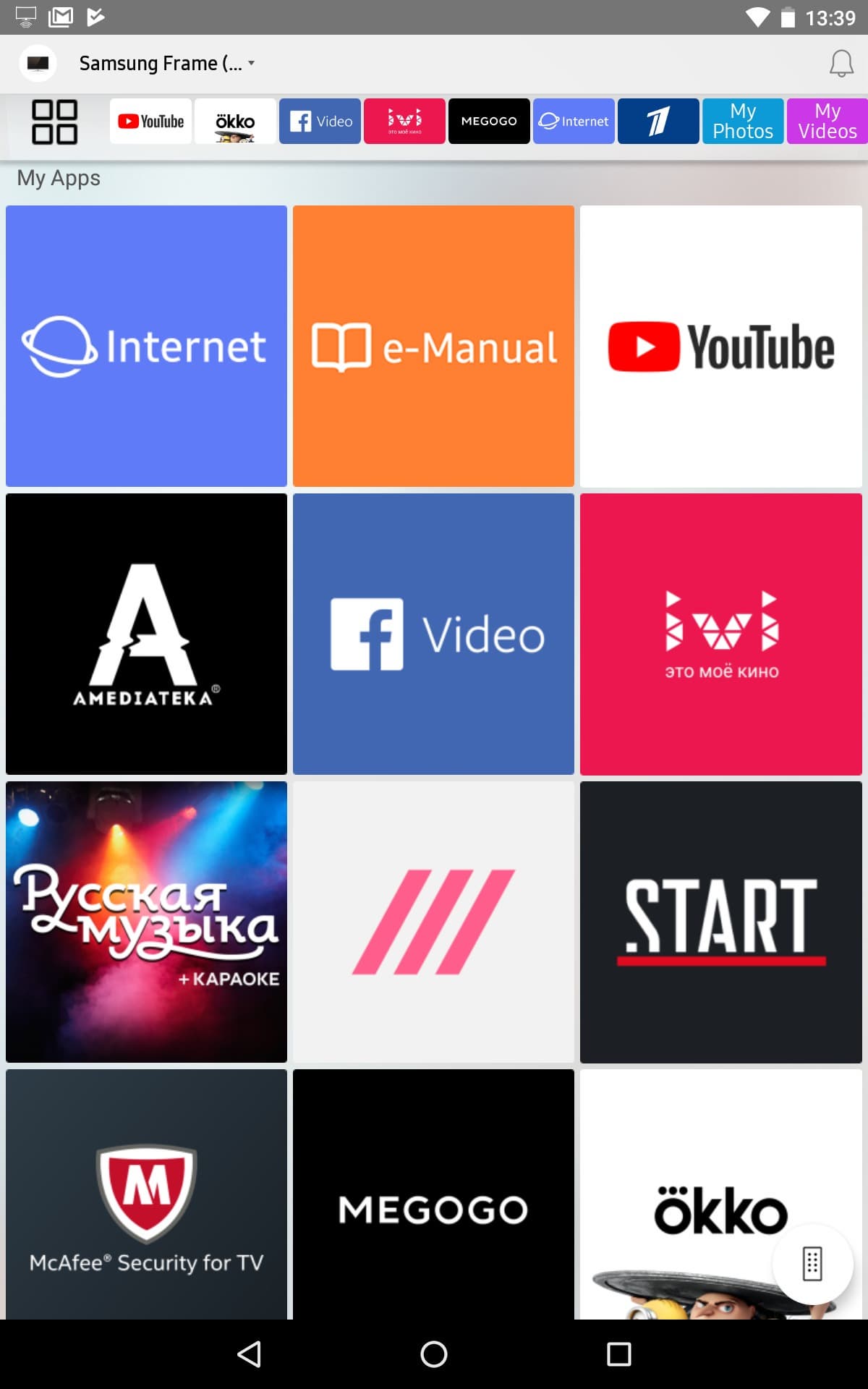Tap the apps grid icon
Viewport: 868px width, 1389px height.
pyautogui.click(x=54, y=122)
